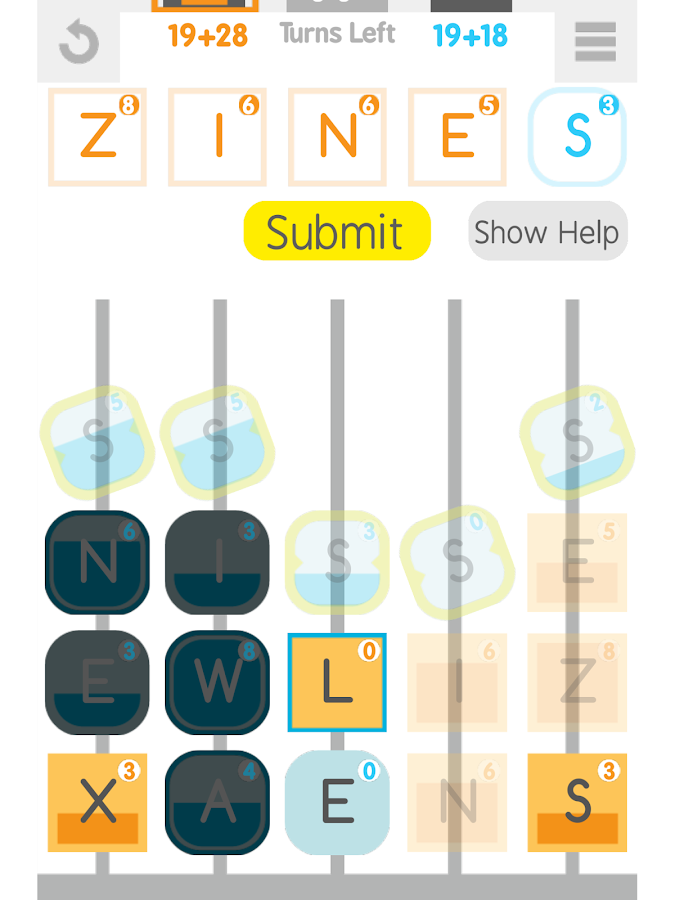Tap the dark A tile on the board
This screenshot has width=675, height=900.
click(217, 802)
